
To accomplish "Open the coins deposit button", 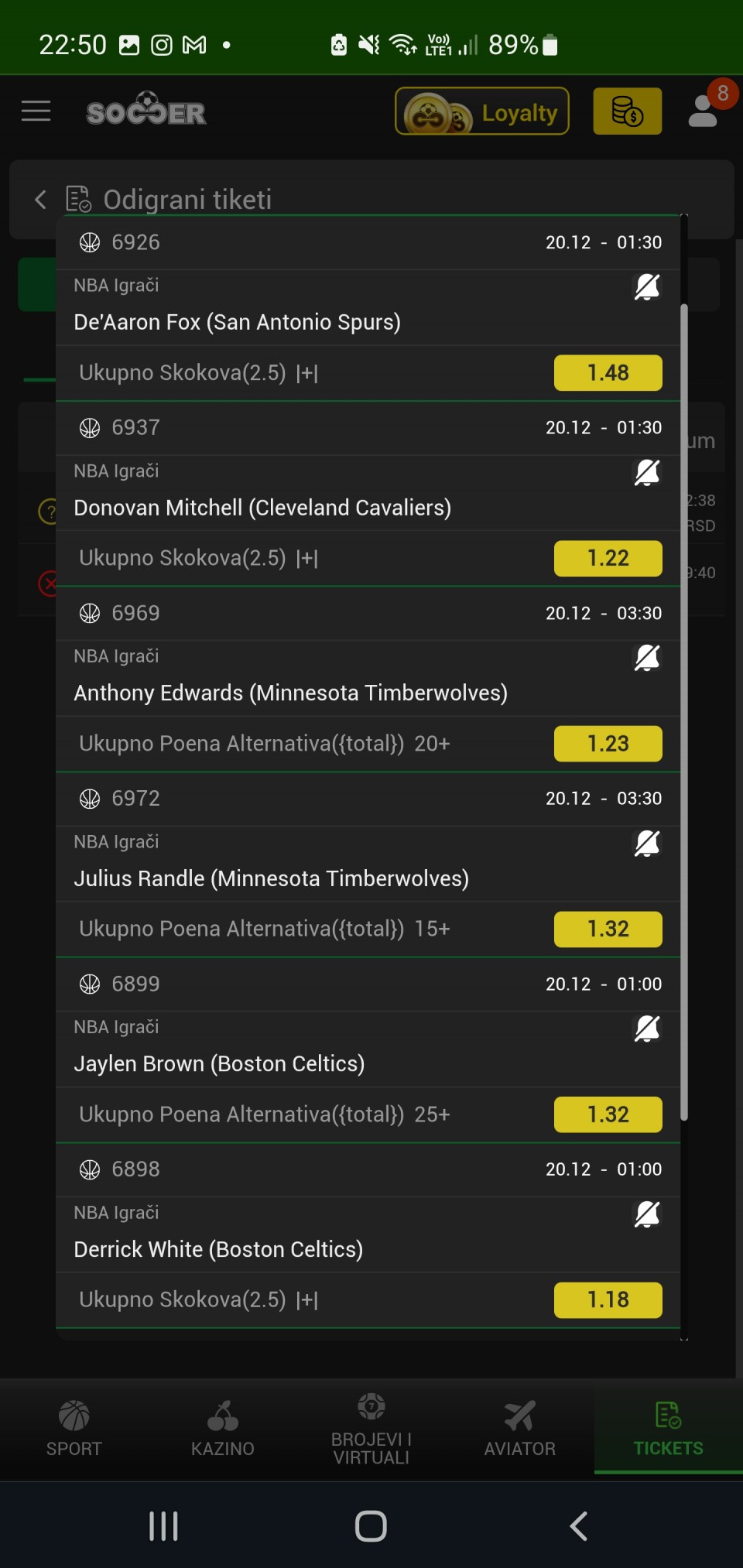I will coord(627,111).
